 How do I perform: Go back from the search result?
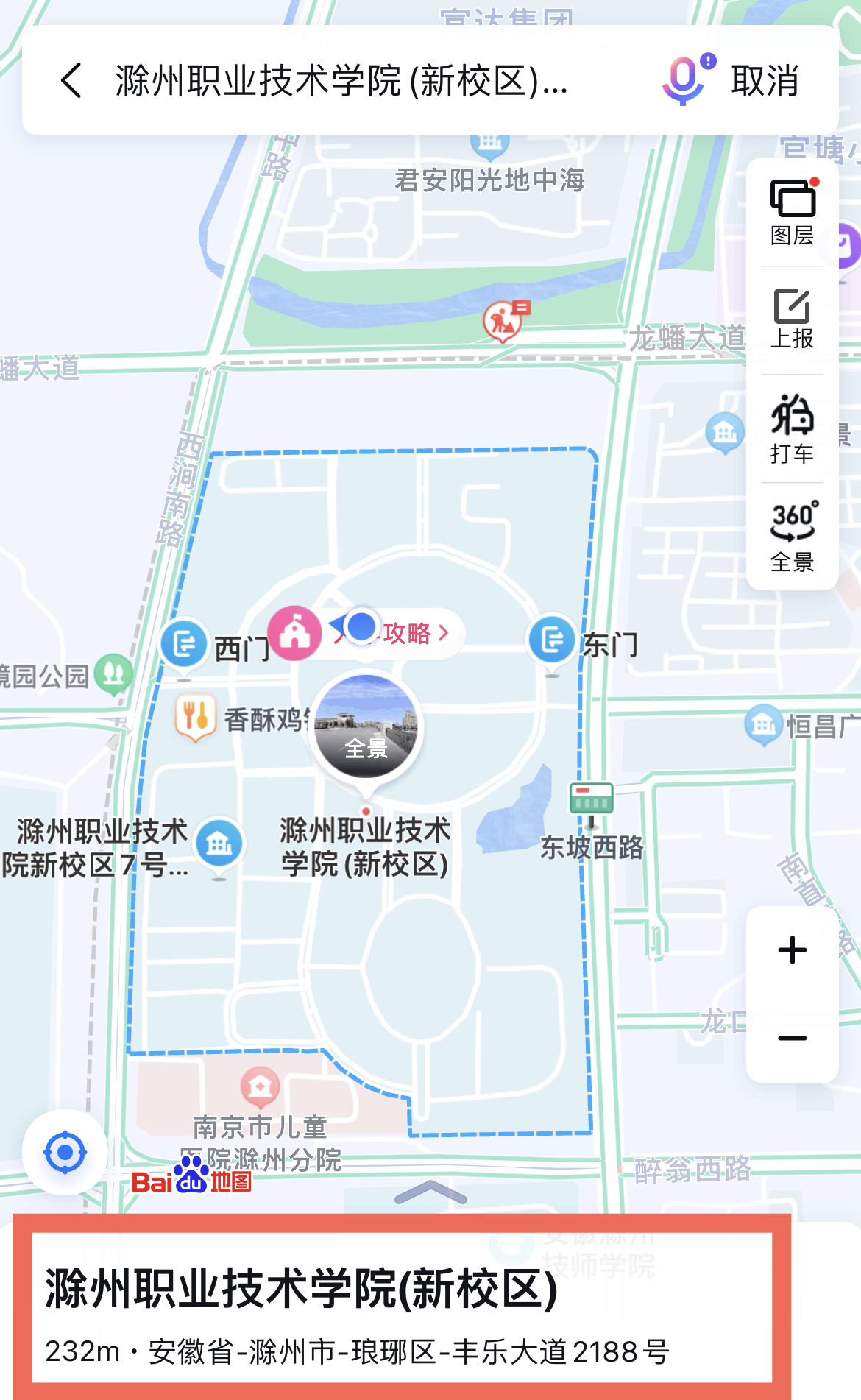coord(71,80)
